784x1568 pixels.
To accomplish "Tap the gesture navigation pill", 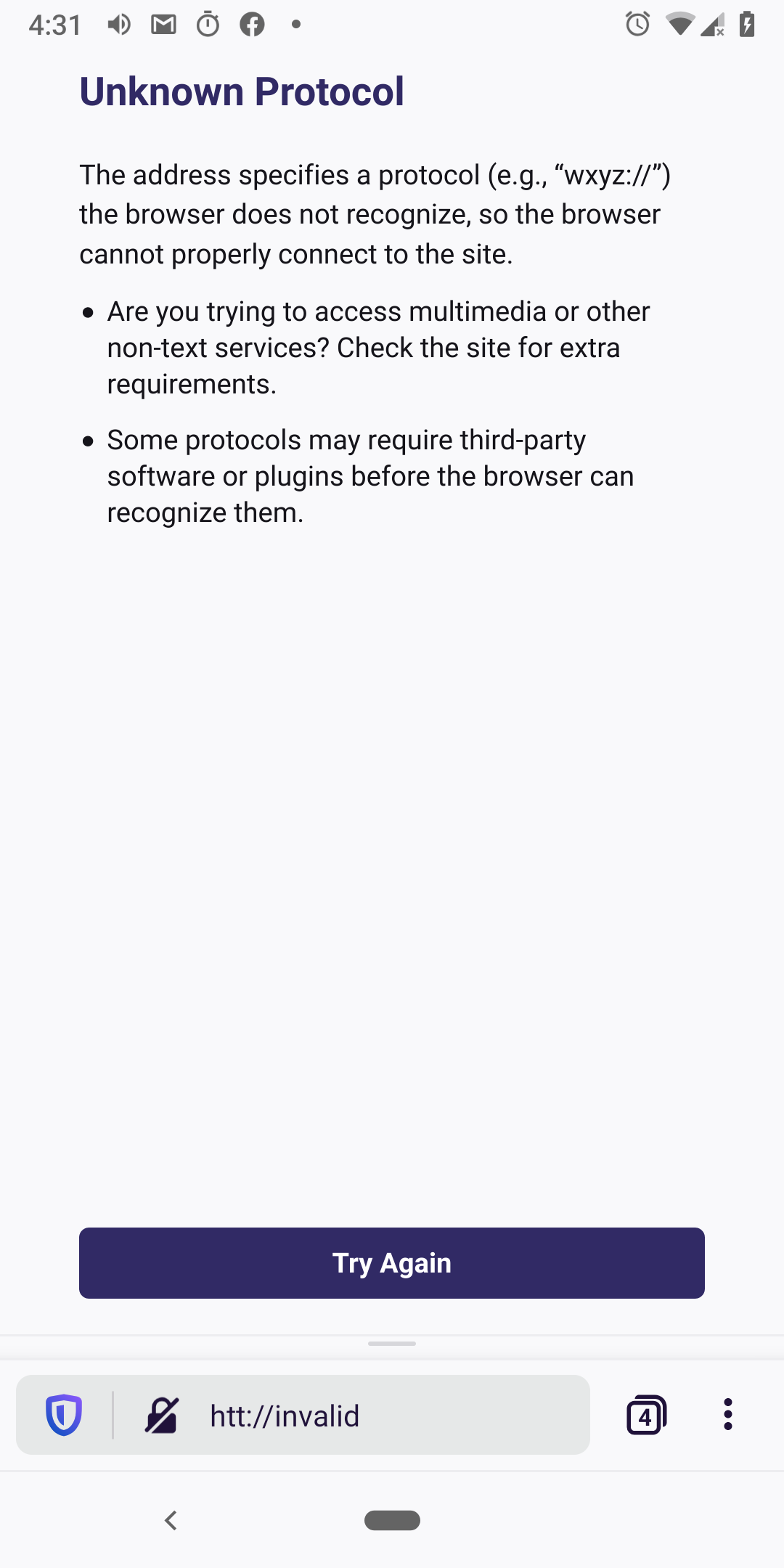I will click(392, 1520).
